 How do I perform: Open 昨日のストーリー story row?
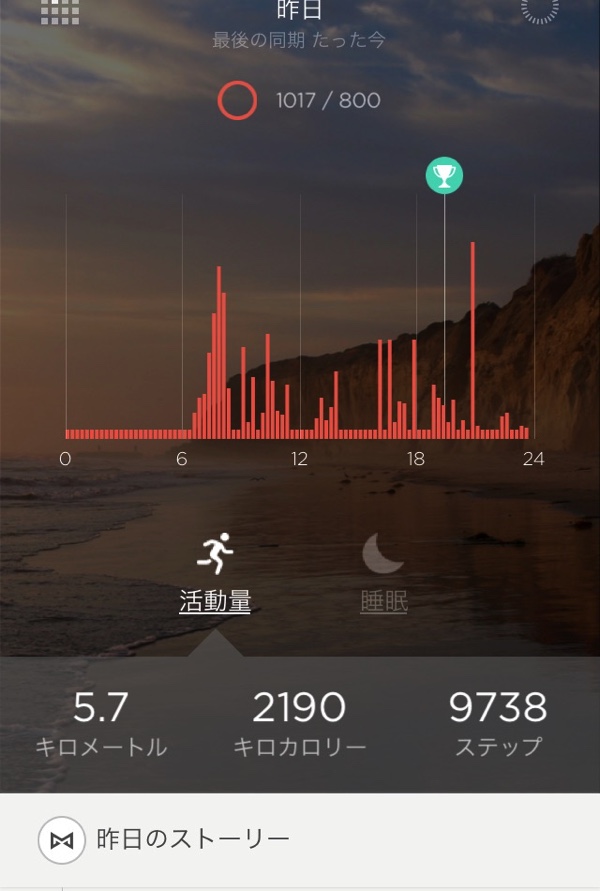pos(300,839)
